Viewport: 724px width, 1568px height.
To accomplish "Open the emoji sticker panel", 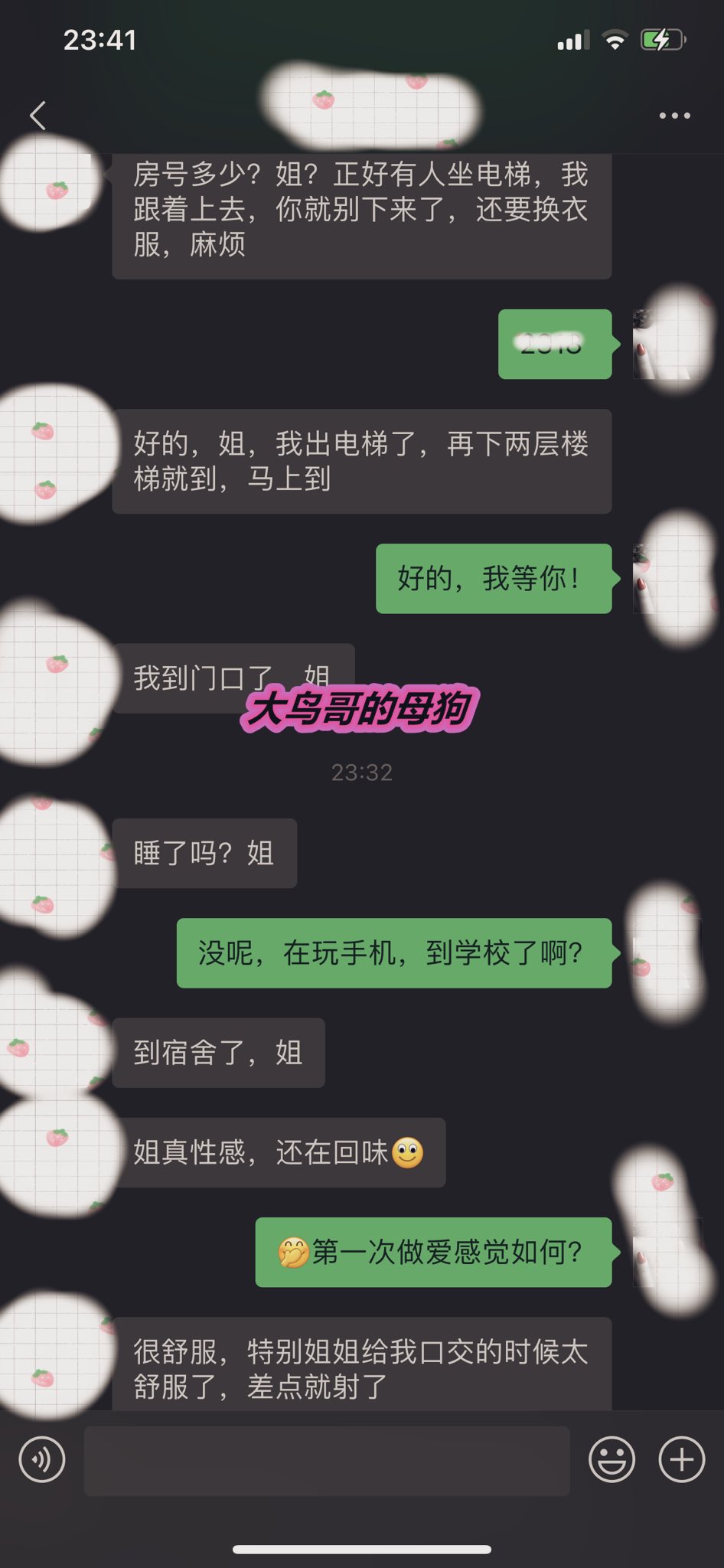I will [x=611, y=1459].
